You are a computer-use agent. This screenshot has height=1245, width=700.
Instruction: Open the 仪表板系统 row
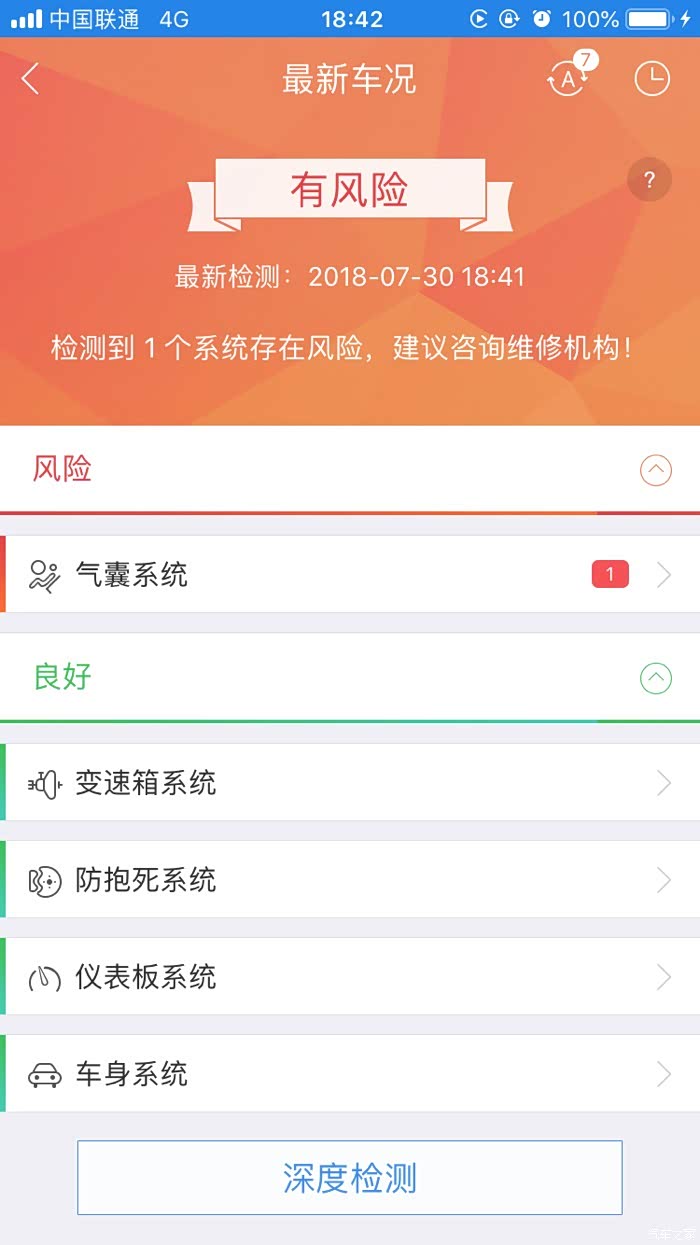pyautogui.click(x=350, y=976)
